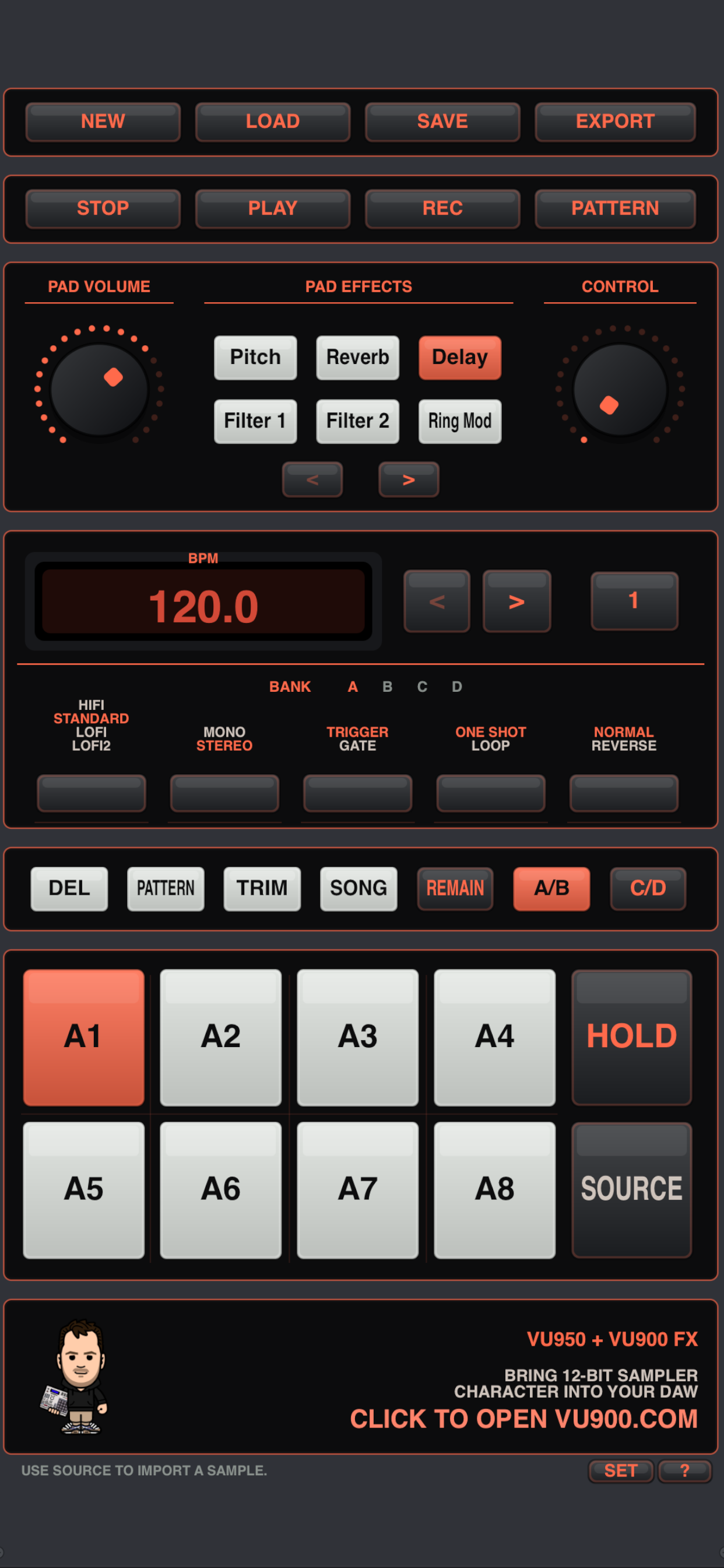
Task: Switch the ONE SHOT/LOOP mode
Action: click(x=490, y=793)
